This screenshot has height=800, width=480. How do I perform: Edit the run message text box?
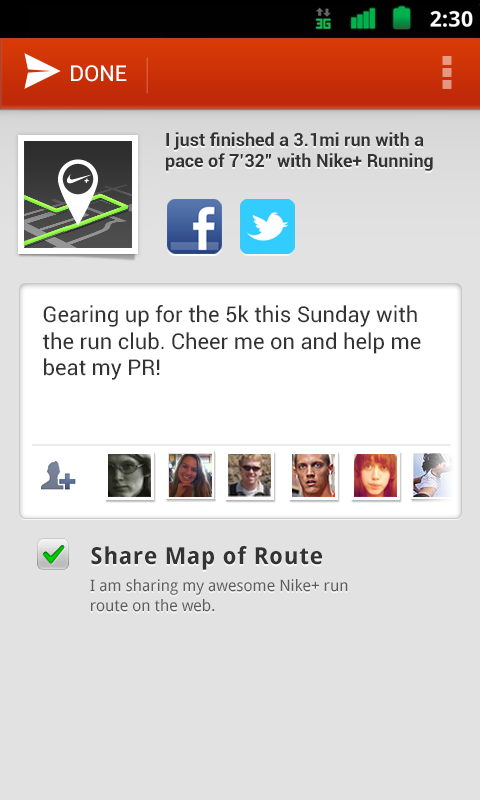(240, 365)
